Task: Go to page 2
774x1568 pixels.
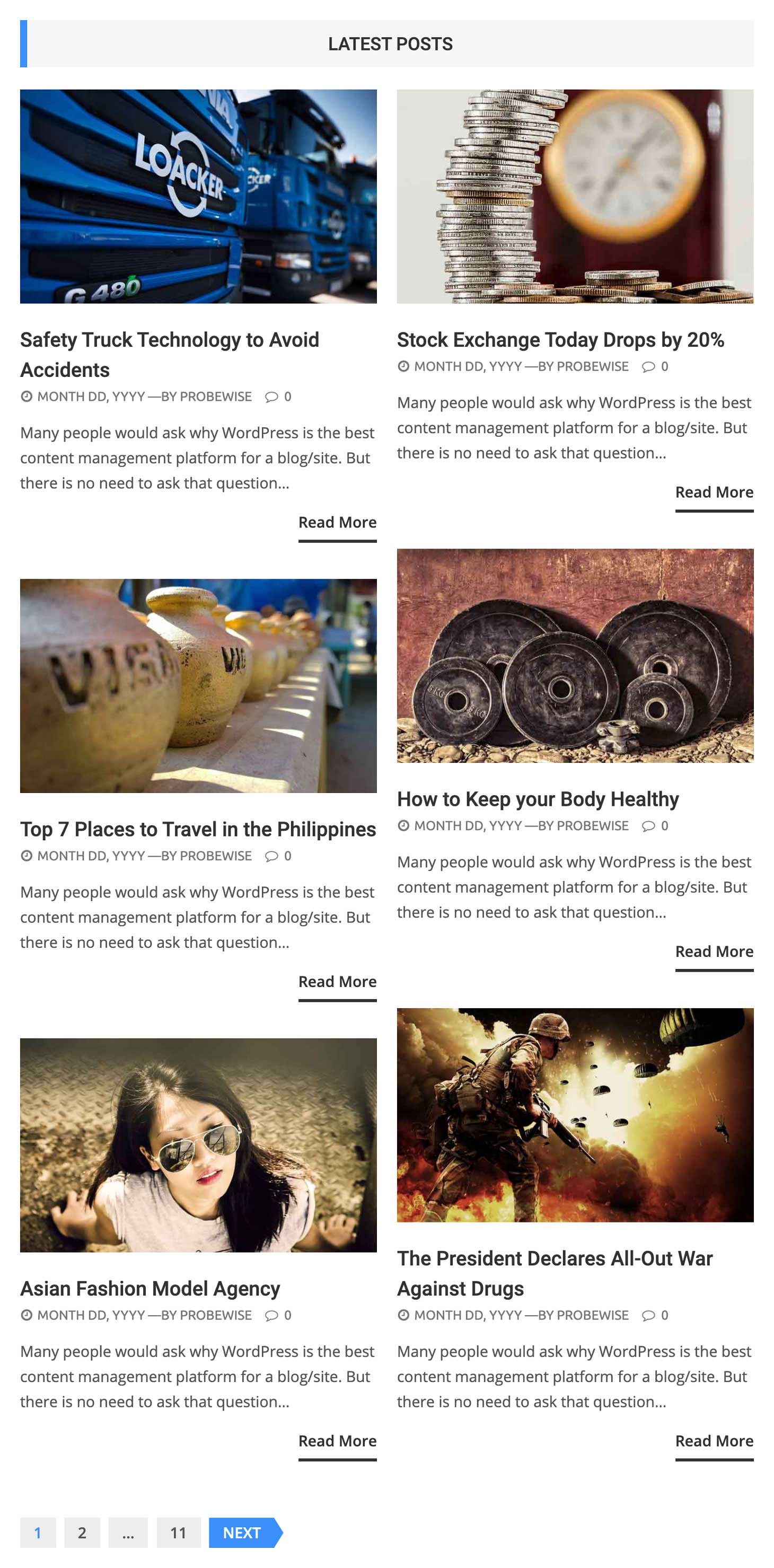Action: tap(82, 1532)
